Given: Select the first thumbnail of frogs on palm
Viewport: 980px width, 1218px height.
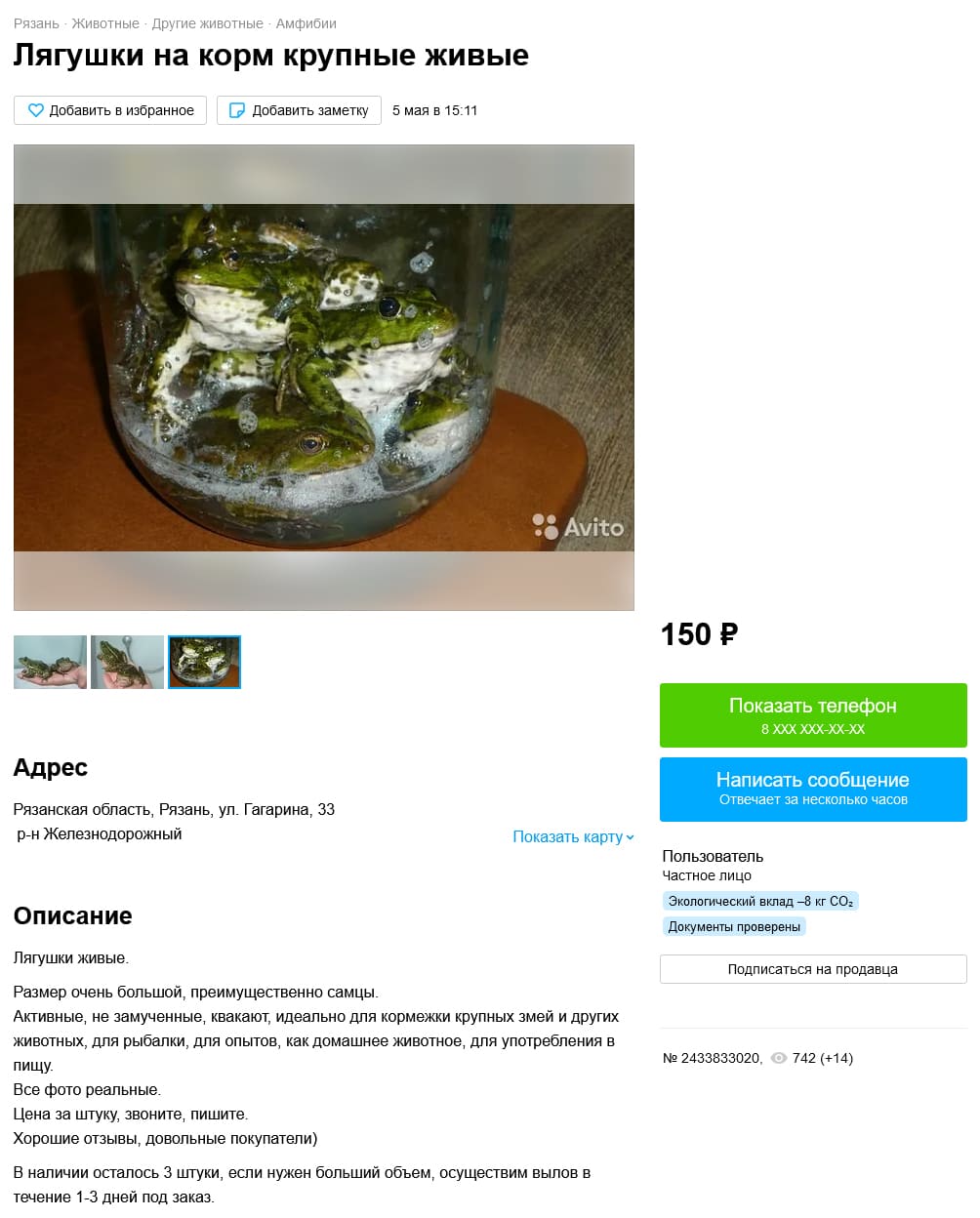Looking at the screenshot, I should pos(50,662).
